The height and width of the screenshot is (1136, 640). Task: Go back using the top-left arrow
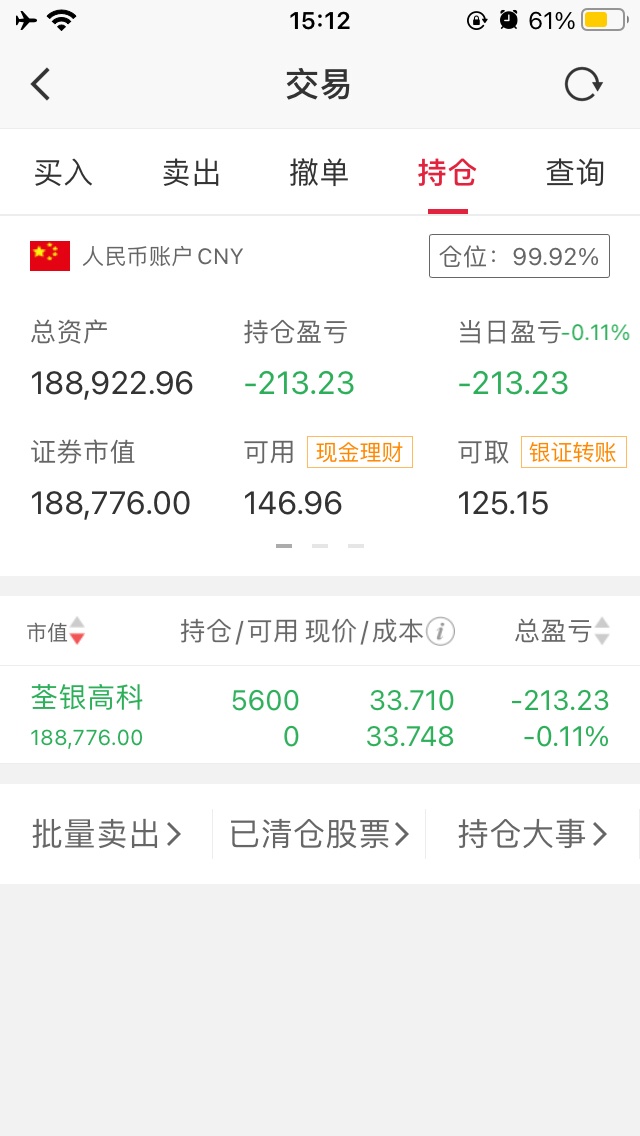click(41, 85)
